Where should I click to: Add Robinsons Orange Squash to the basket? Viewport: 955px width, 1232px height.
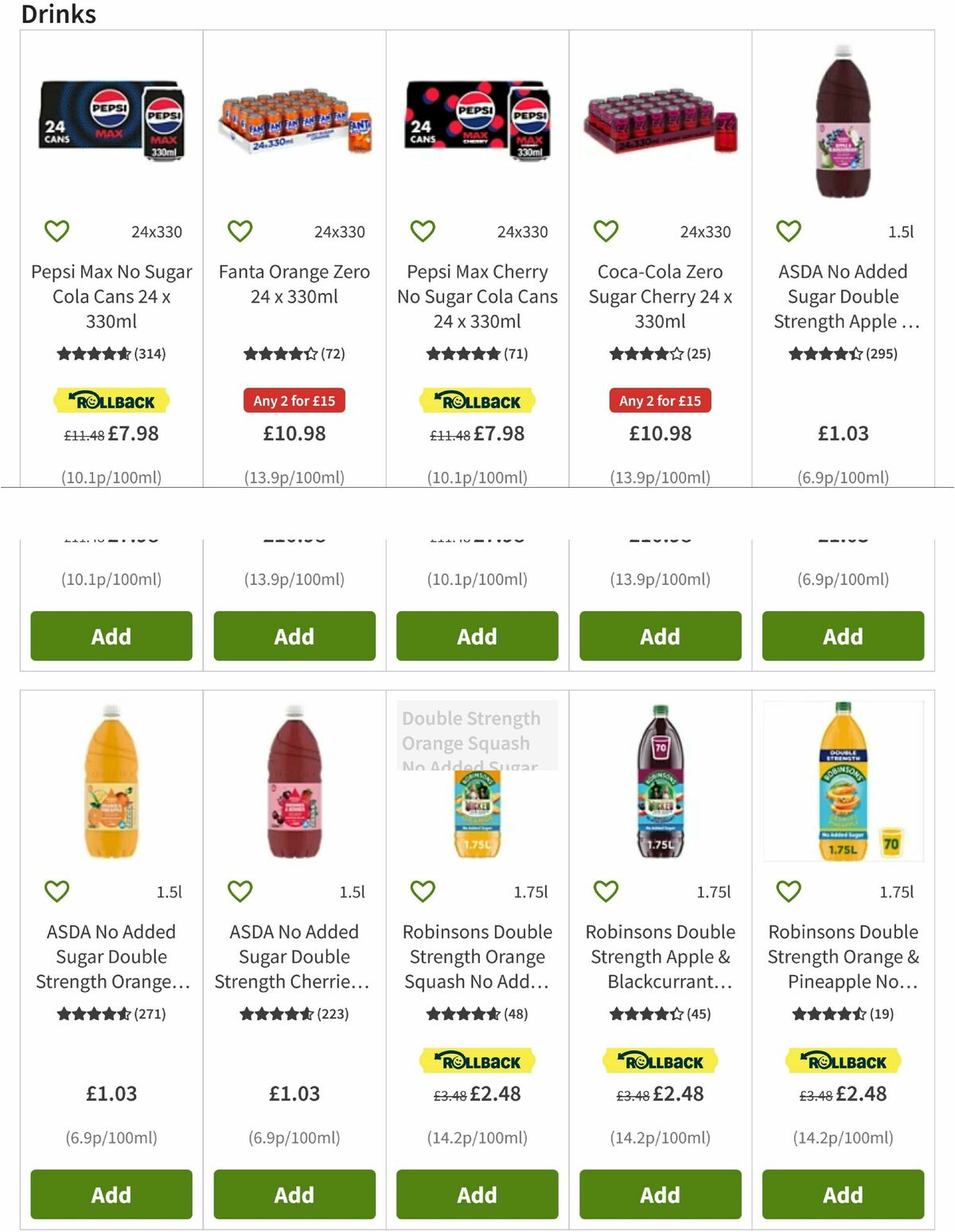(476, 1195)
